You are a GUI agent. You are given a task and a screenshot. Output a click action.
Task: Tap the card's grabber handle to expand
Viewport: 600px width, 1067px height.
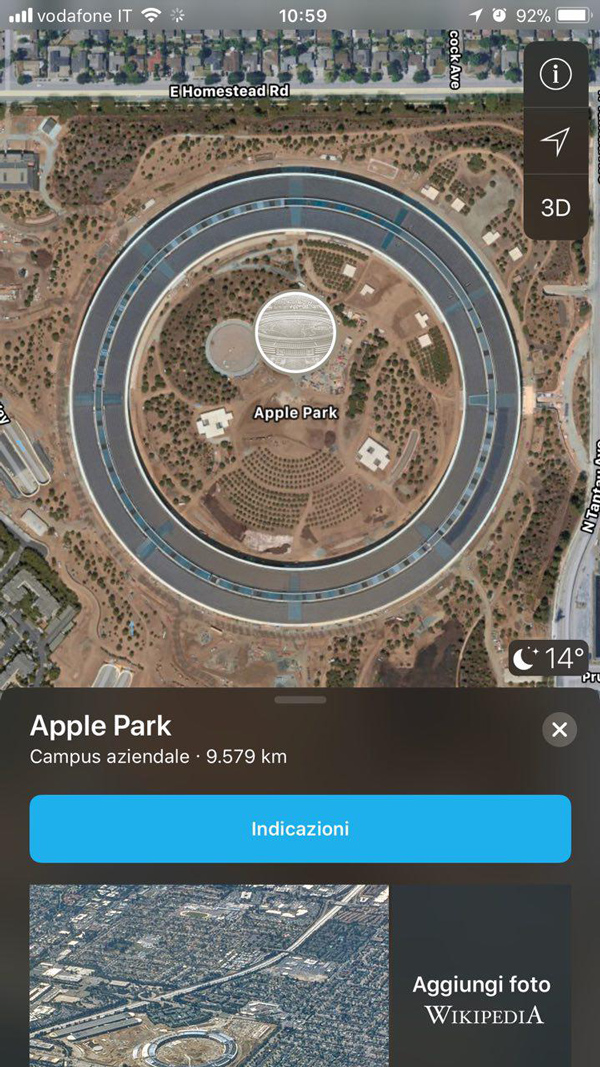(x=300, y=700)
